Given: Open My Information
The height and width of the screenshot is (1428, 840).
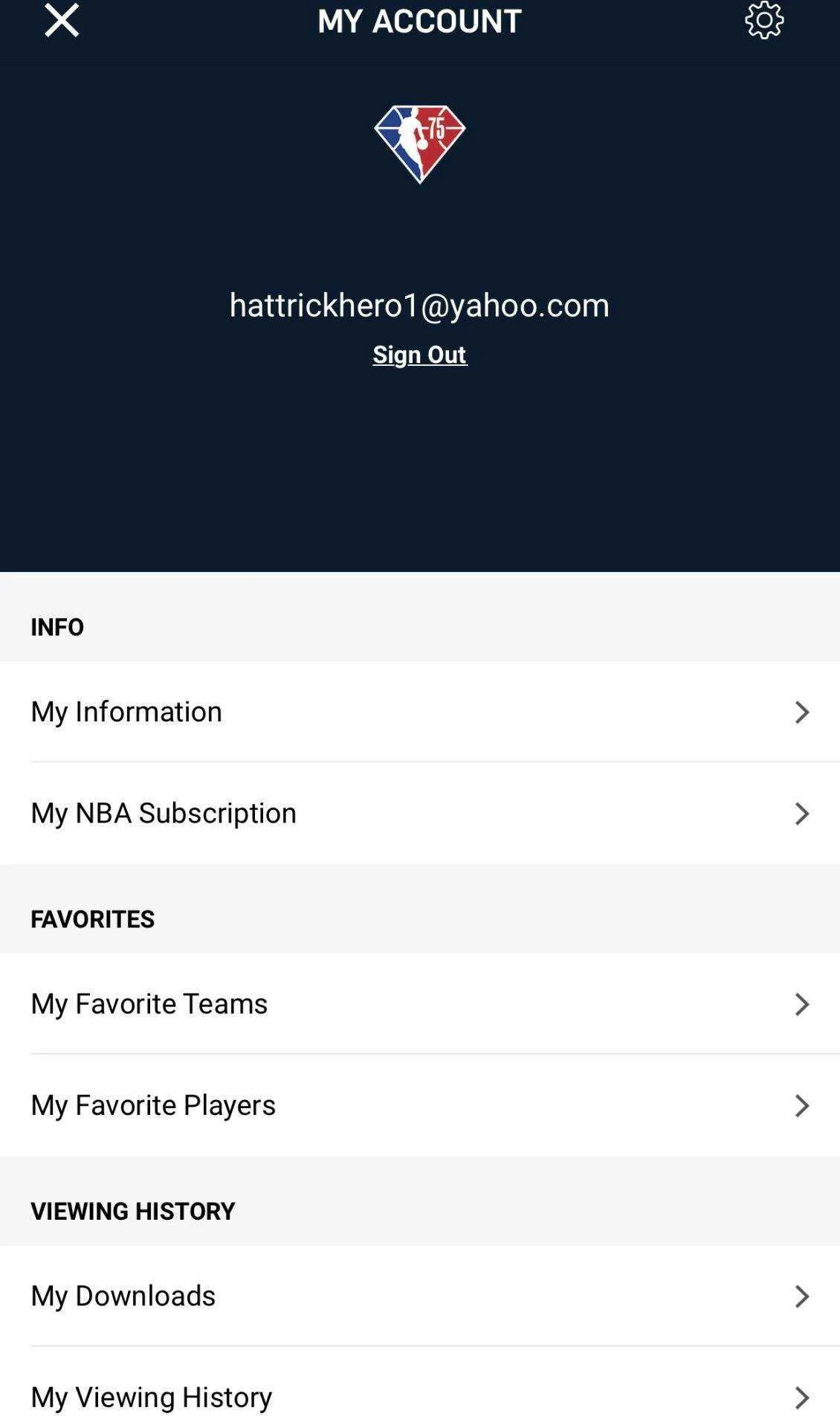Looking at the screenshot, I should [420, 711].
